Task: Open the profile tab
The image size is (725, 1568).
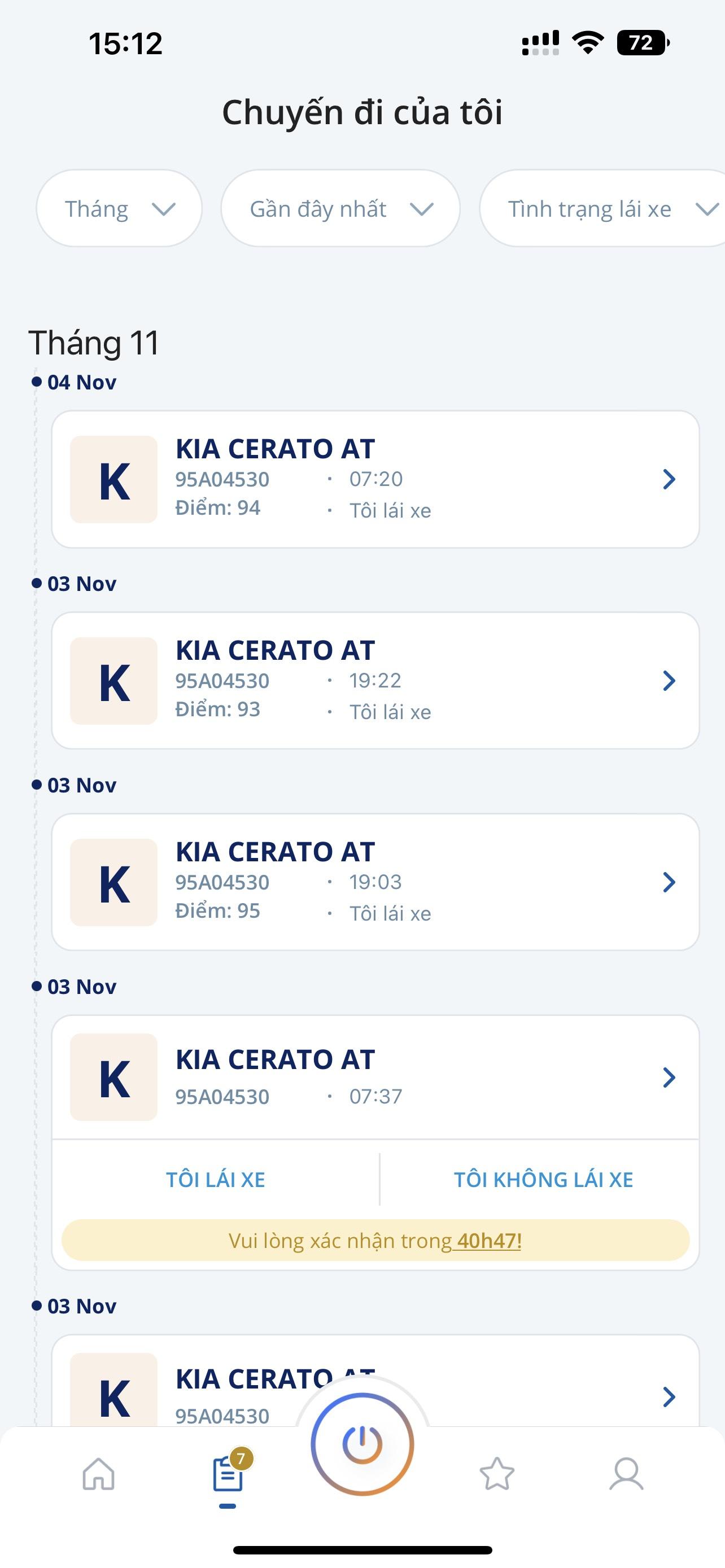Action: point(626,1474)
